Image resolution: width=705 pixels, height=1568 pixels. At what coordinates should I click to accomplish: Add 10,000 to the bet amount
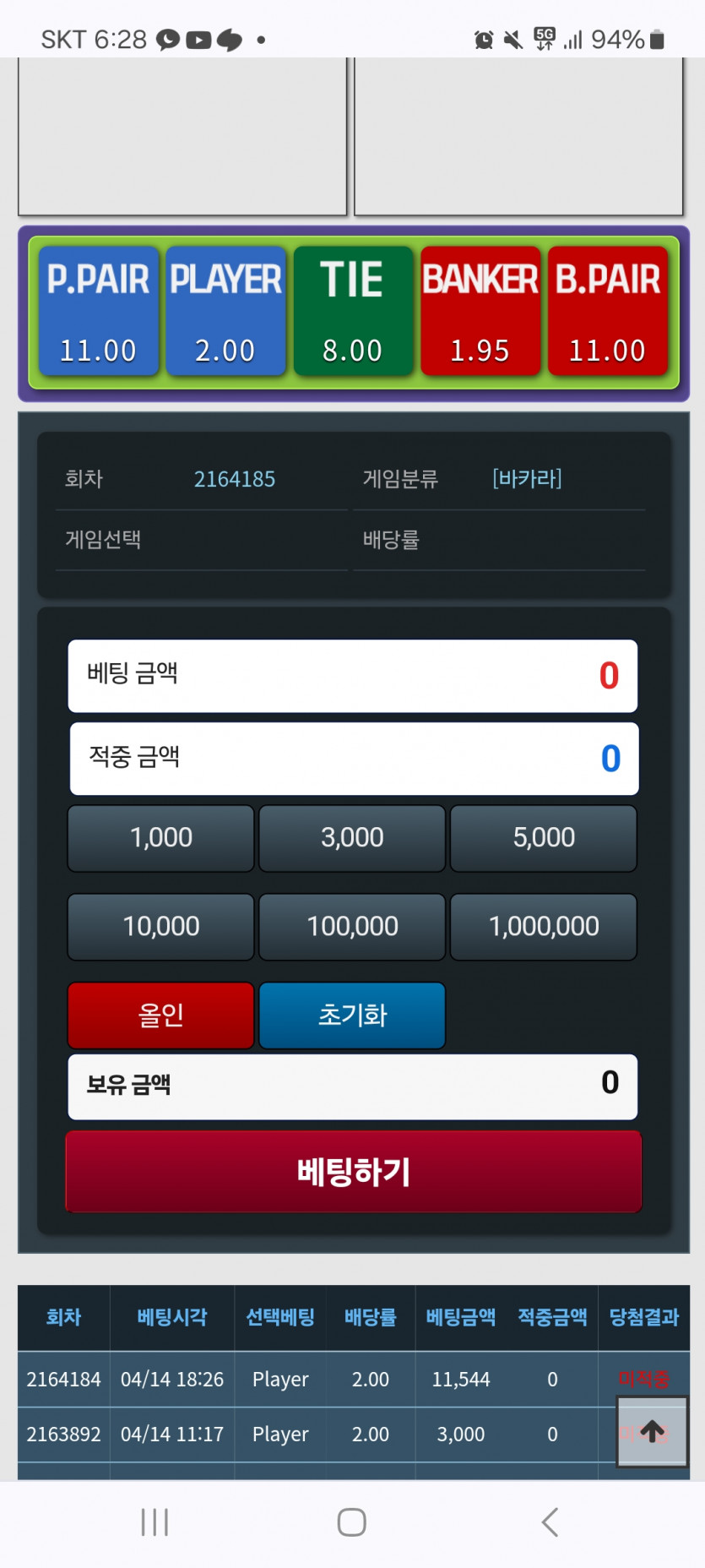point(160,927)
